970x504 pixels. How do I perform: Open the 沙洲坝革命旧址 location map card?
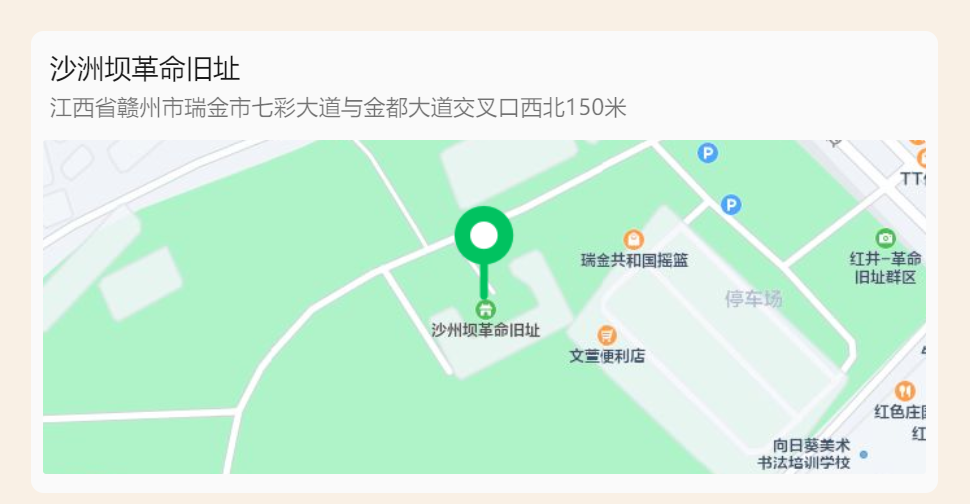click(x=484, y=262)
